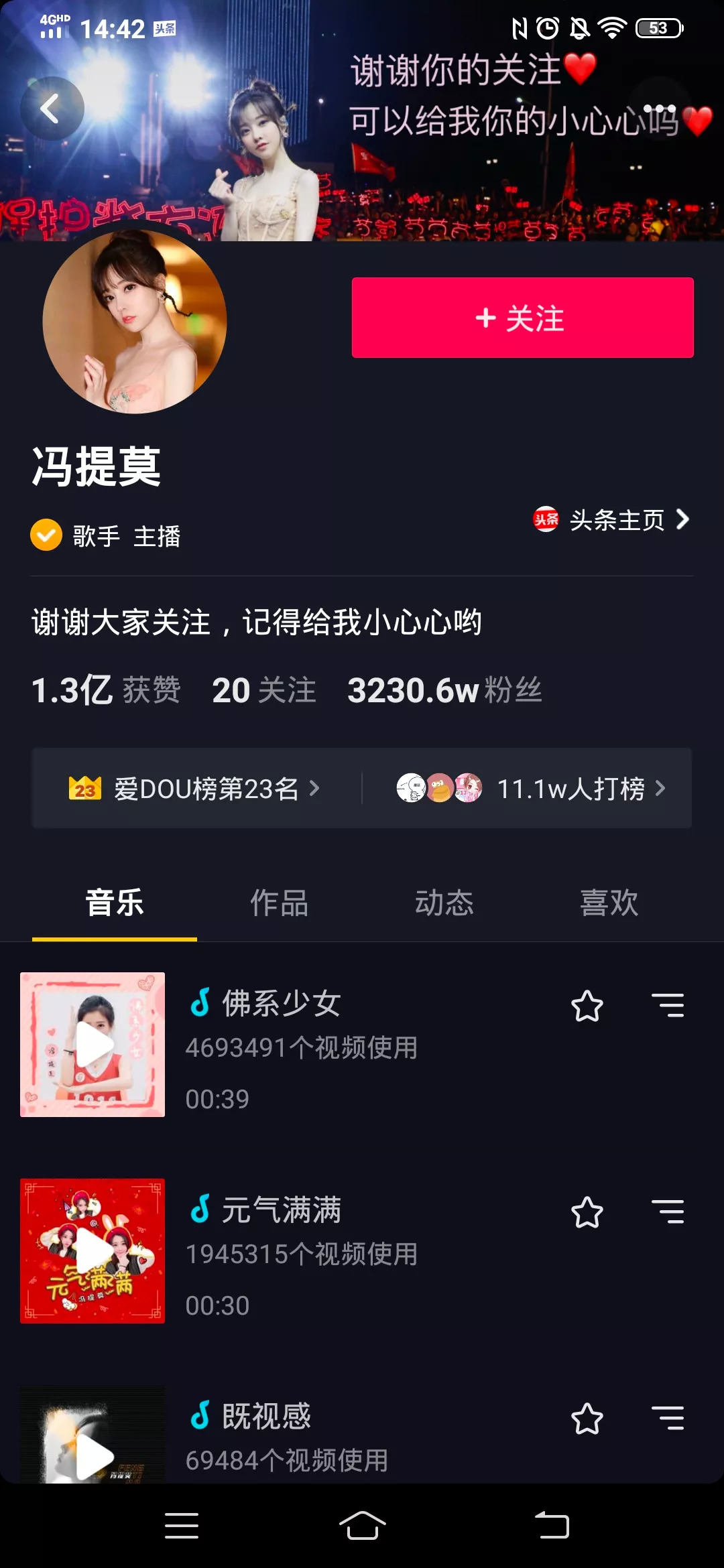Open the menu icon beside 元气满满
The image size is (724, 1568).
[668, 1212]
